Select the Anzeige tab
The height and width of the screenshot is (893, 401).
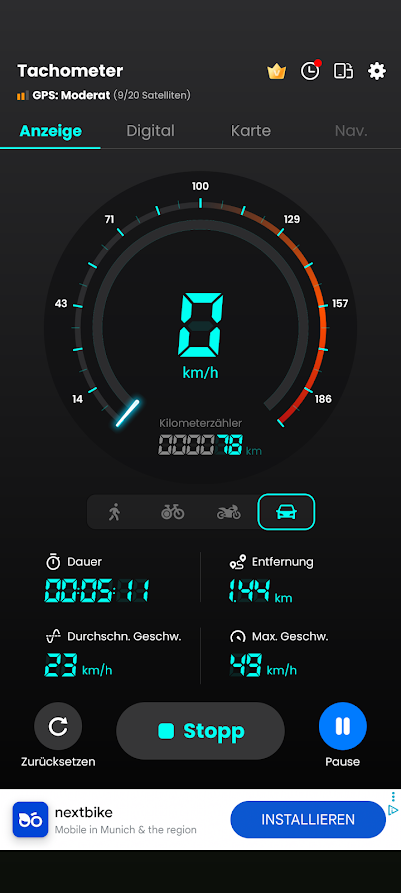point(50,130)
